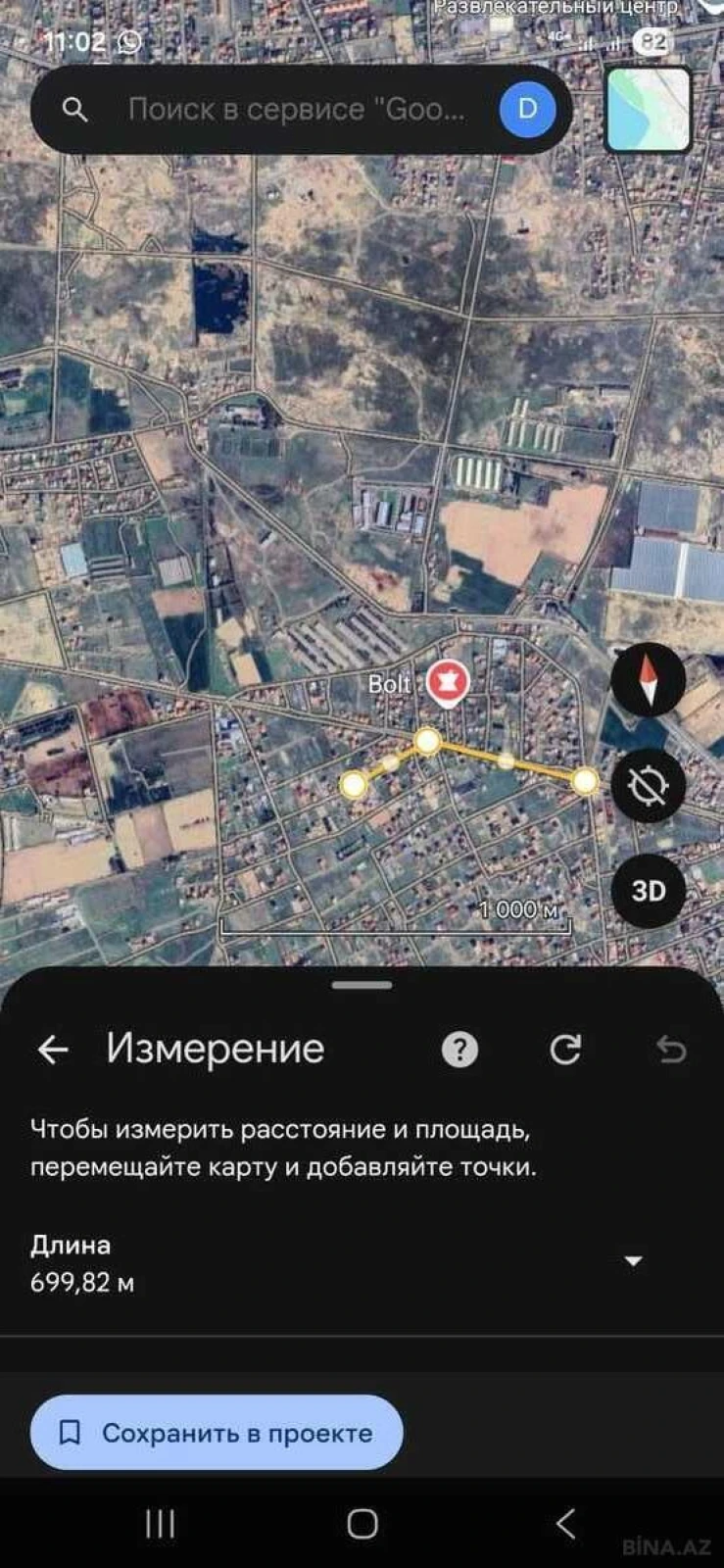The width and height of the screenshot is (724, 1568).
Task: Tap the middle yellow vertex on the line
Action: click(x=427, y=742)
